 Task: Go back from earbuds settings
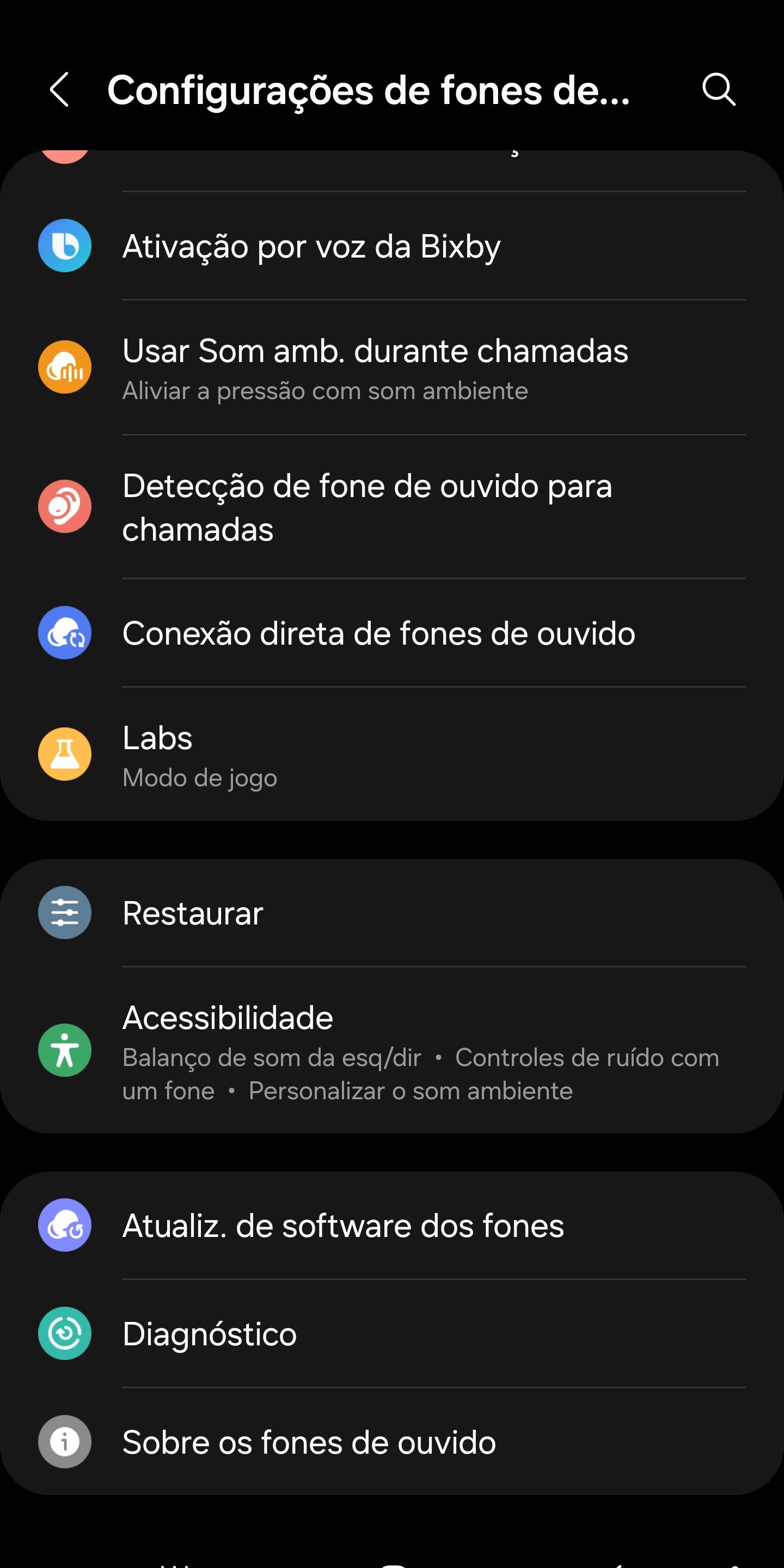[x=60, y=90]
